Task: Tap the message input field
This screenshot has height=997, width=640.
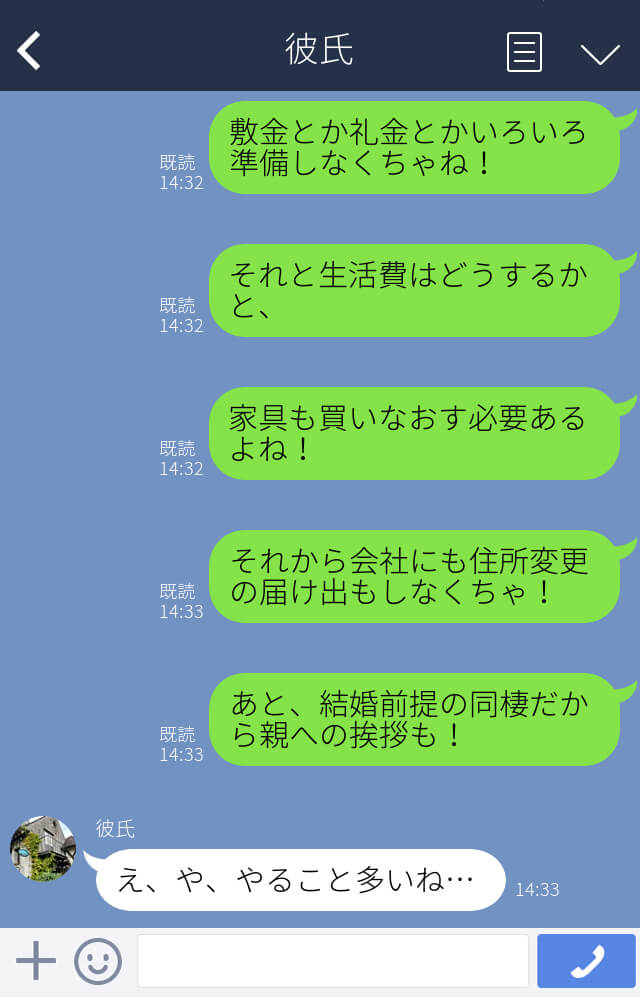Action: [332, 961]
